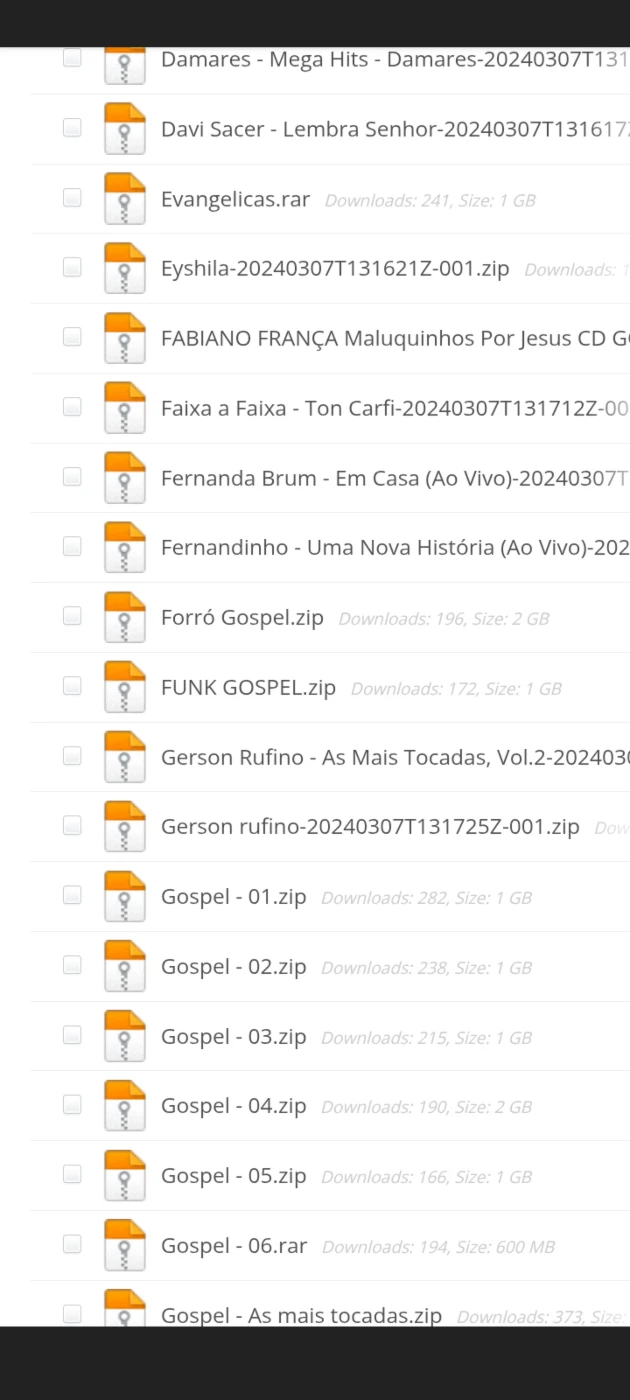Viewport: 630px width, 1400px height.
Task: Select the checkbox for Forró Gospel.zip
Action: click(71, 616)
